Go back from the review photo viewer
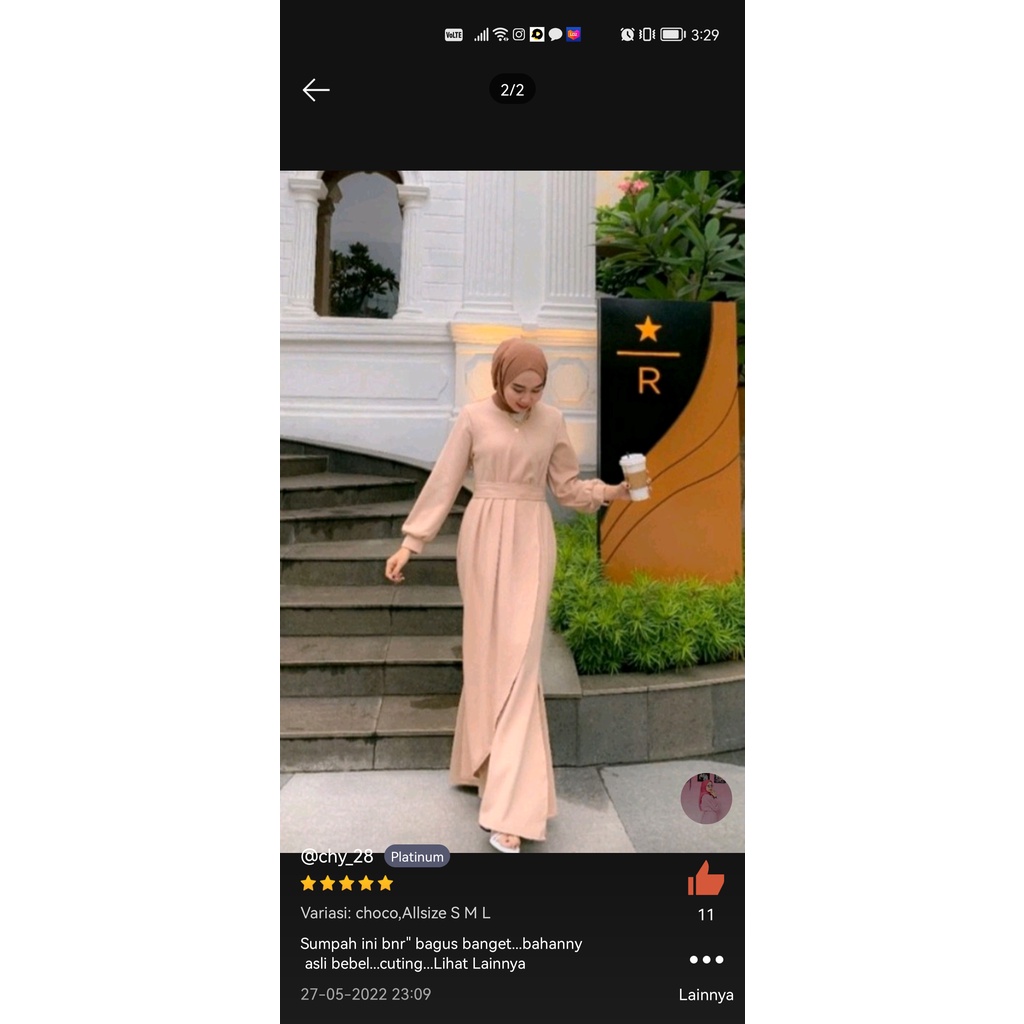This screenshot has height=1024, width=1024. (x=316, y=90)
